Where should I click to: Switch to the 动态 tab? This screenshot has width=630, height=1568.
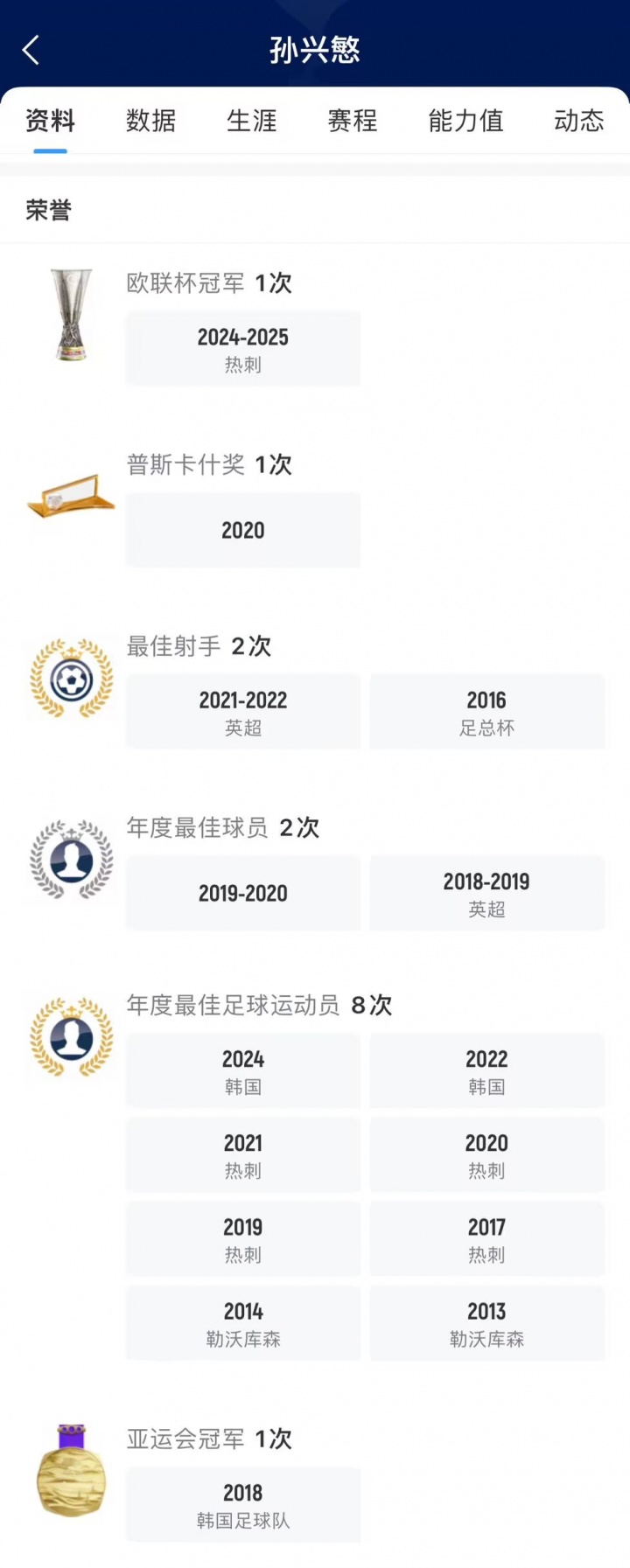578,121
